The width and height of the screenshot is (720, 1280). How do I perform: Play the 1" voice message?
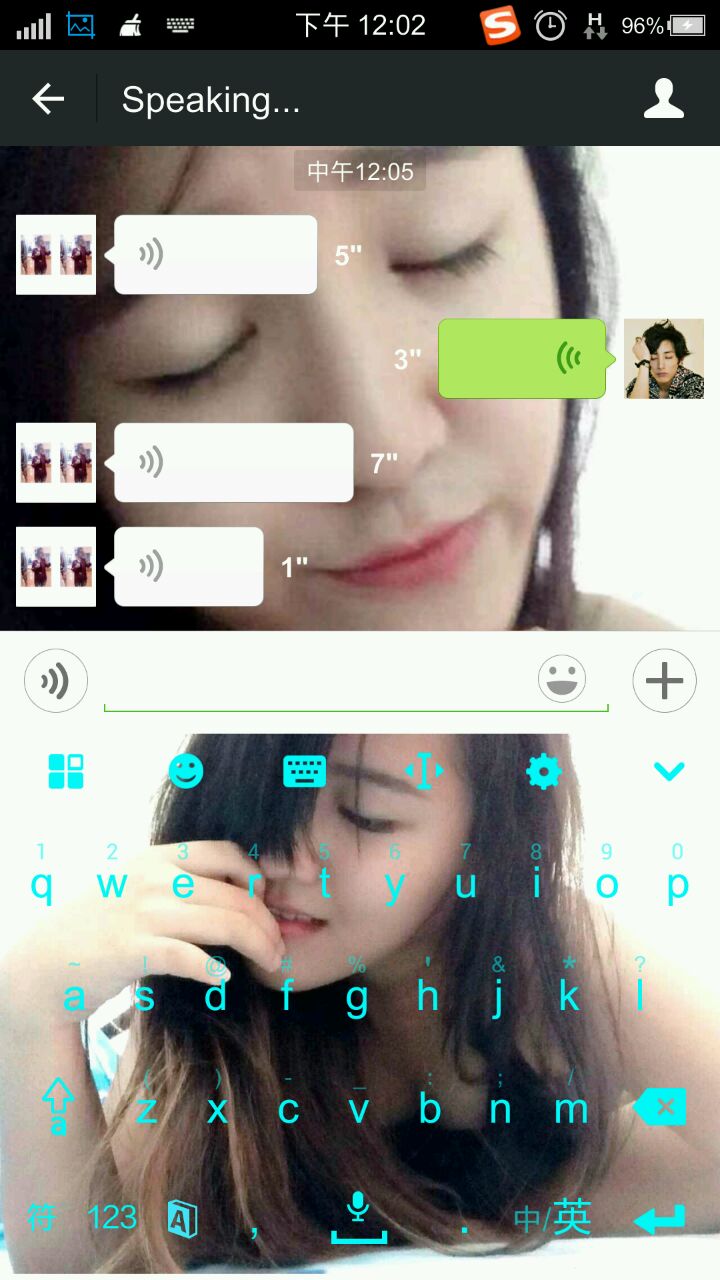coord(188,566)
